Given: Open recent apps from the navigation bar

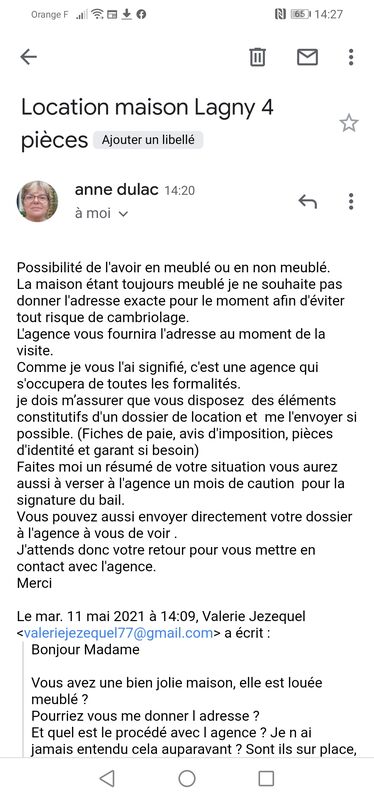Looking at the screenshot, I should click(266, 779).
